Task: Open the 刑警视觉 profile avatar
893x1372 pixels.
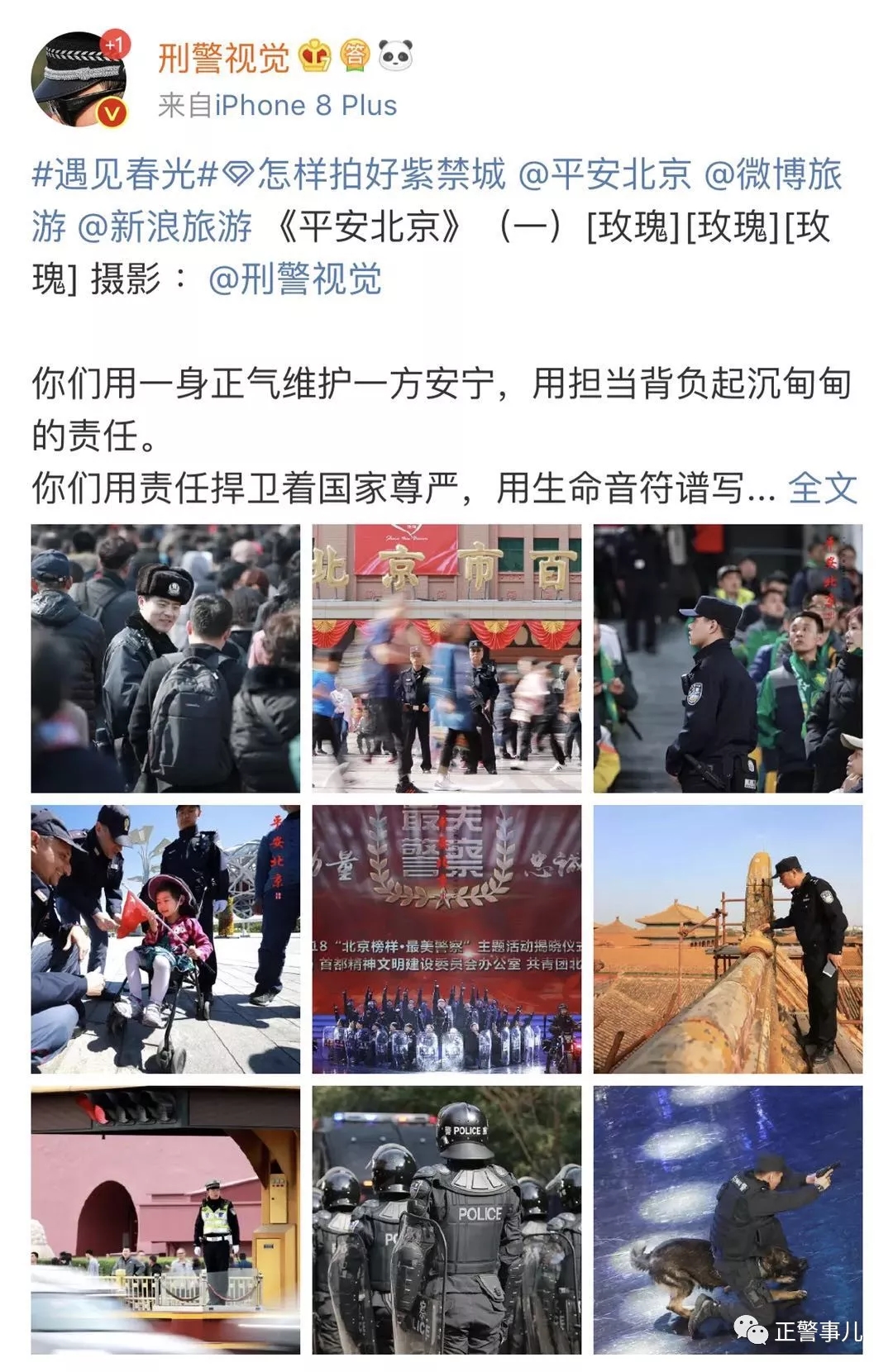Action: pyautogui.click(x=80, y=81)
